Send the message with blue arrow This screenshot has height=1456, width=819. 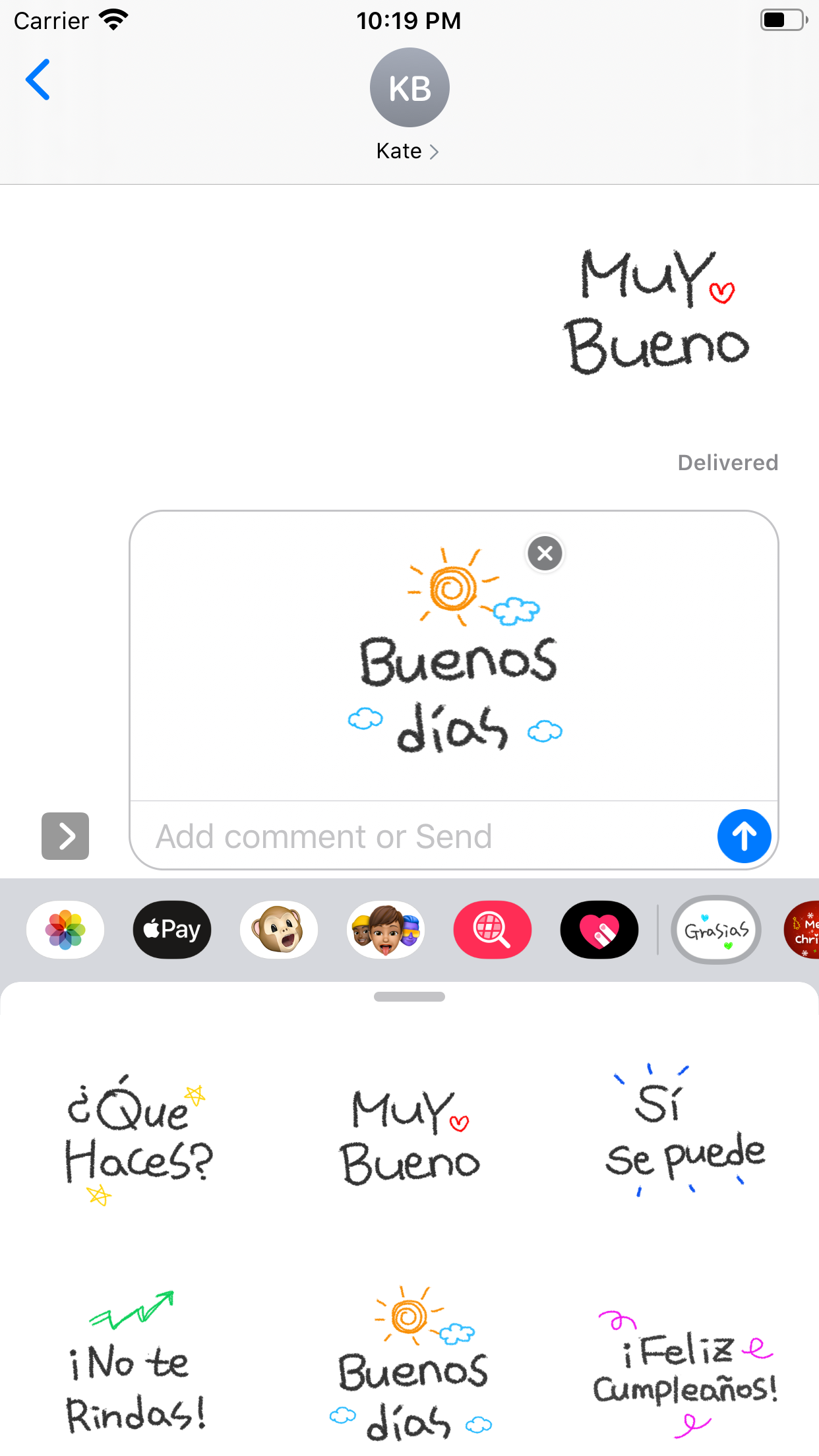(x=744, y=836)
